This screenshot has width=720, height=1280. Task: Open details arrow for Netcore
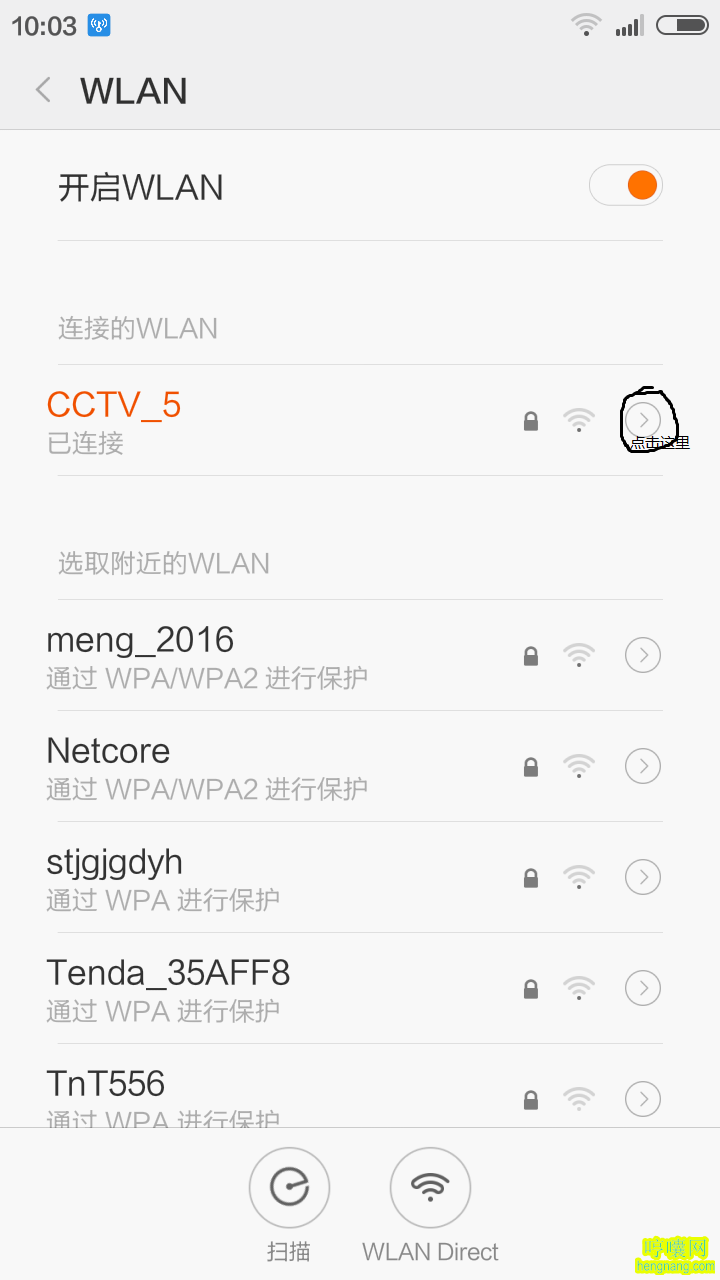643,767
